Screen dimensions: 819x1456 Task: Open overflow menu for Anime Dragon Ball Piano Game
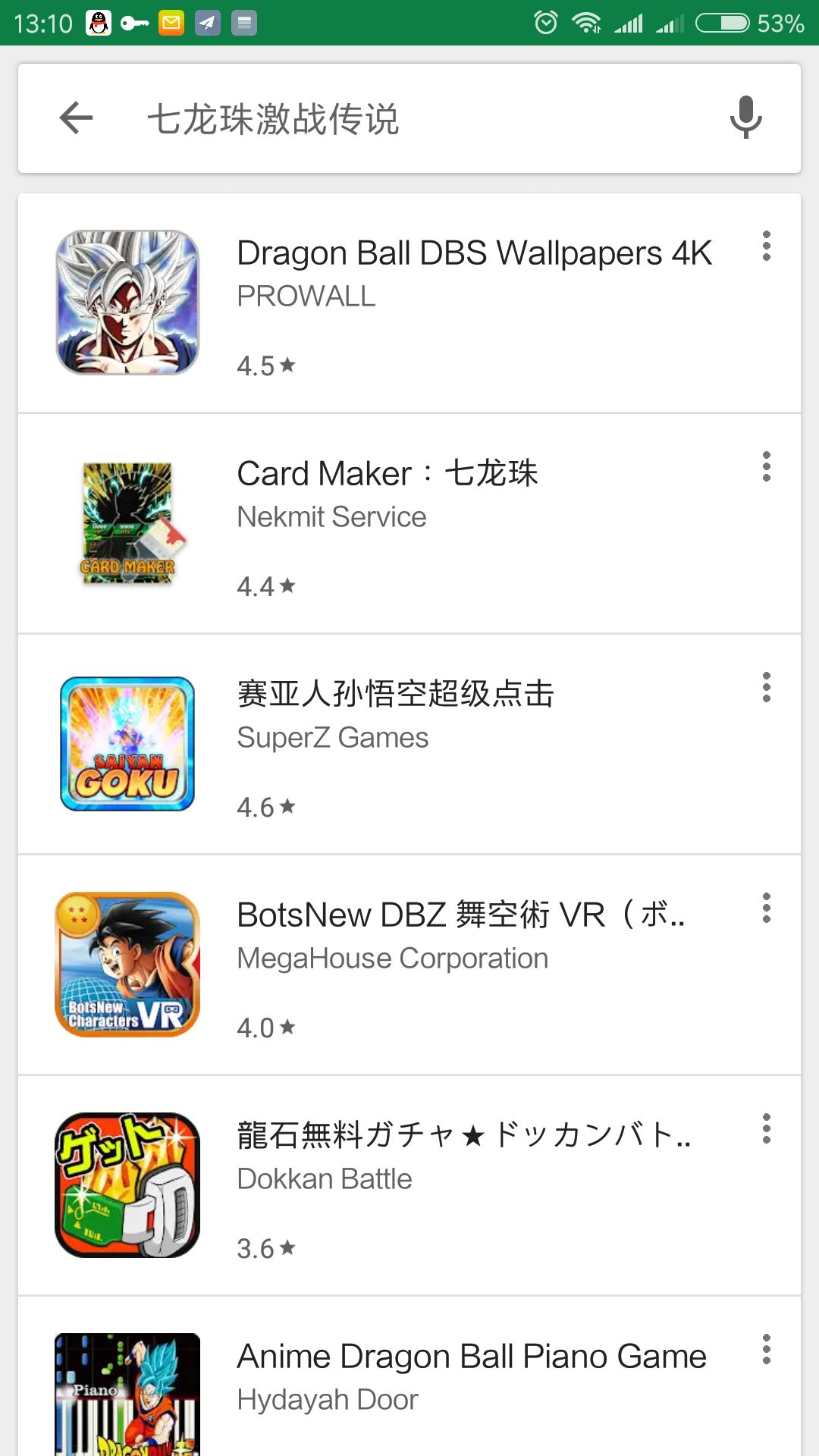click(x=767, y=1350)
